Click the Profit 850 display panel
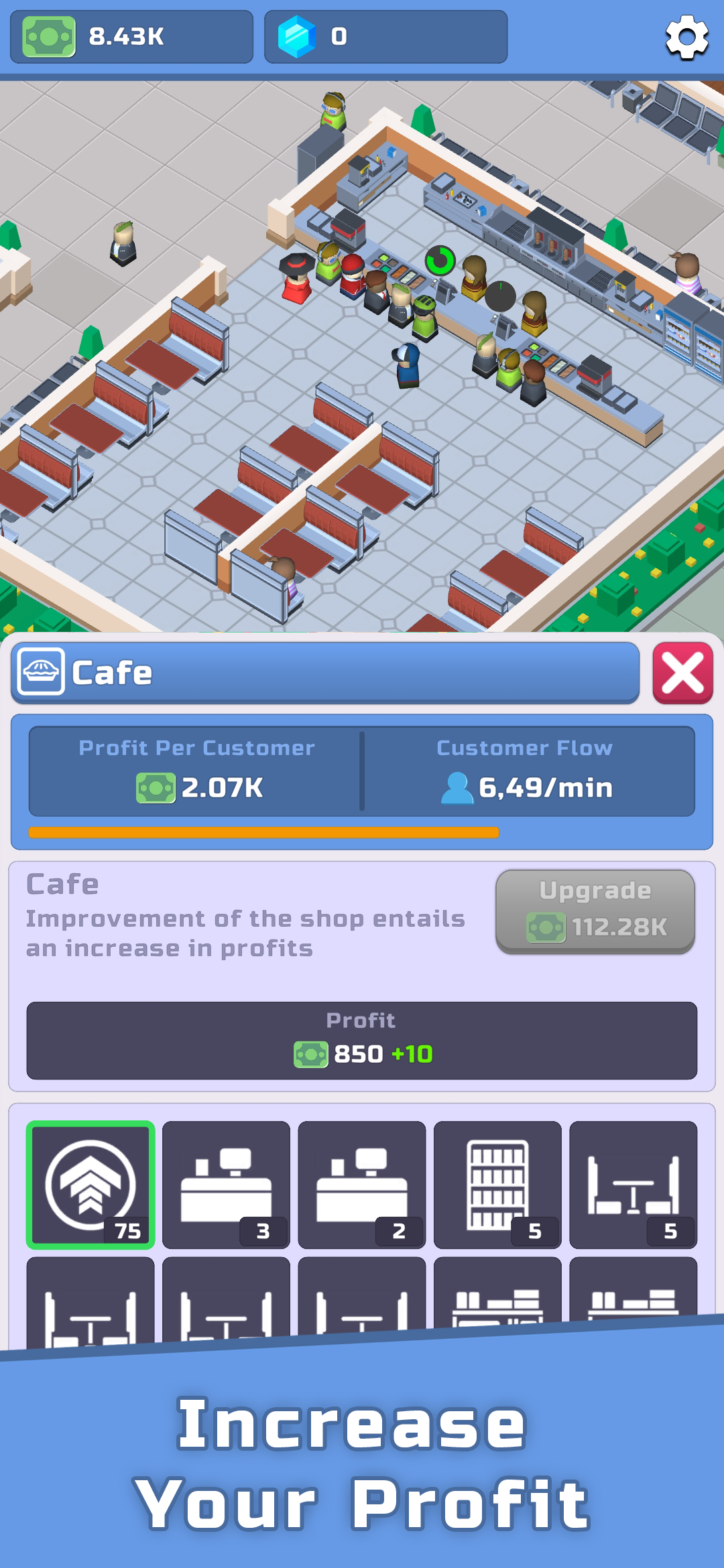The width and height of the screenshot is (724, 1568). [362, 1035]
